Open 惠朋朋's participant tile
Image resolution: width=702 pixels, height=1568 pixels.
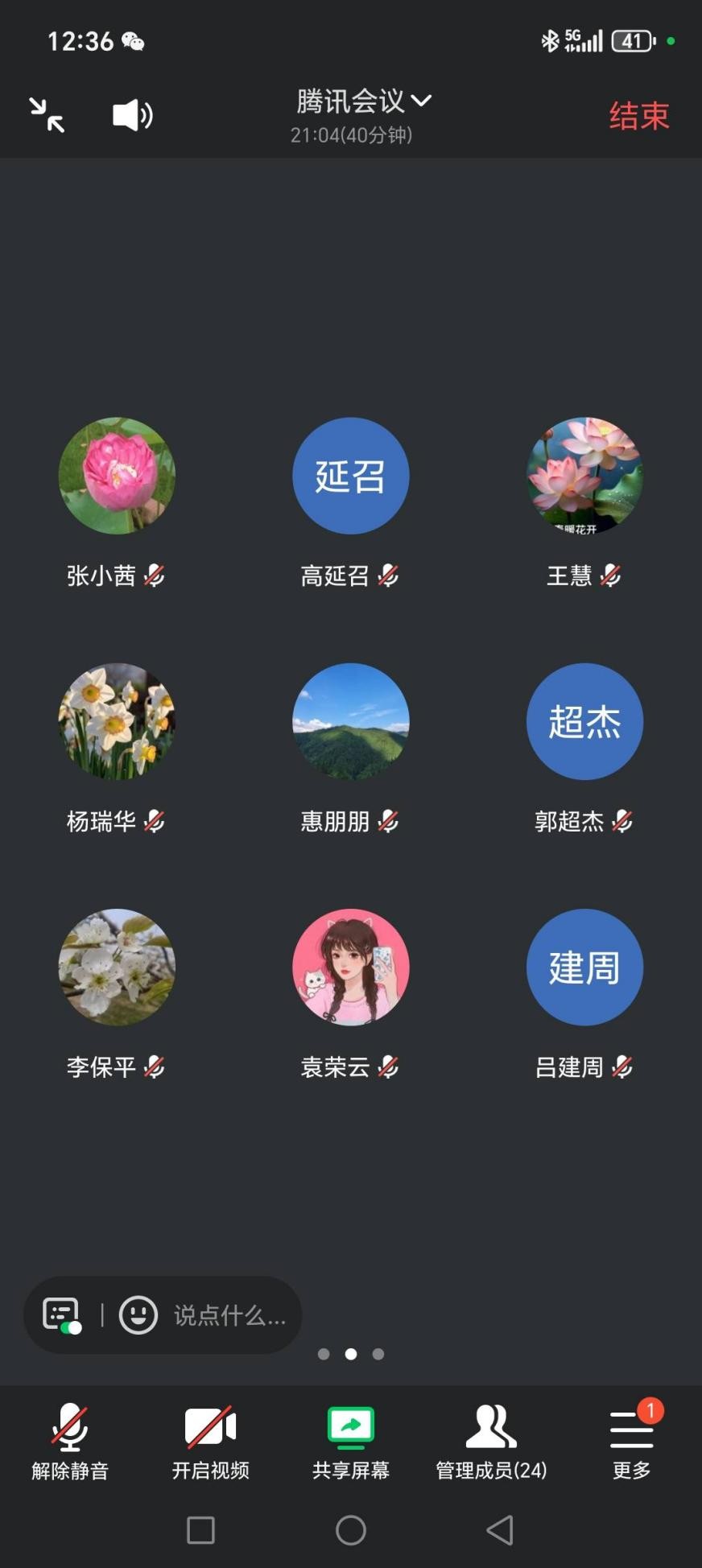pyautogui.click(x=351, y=721)
